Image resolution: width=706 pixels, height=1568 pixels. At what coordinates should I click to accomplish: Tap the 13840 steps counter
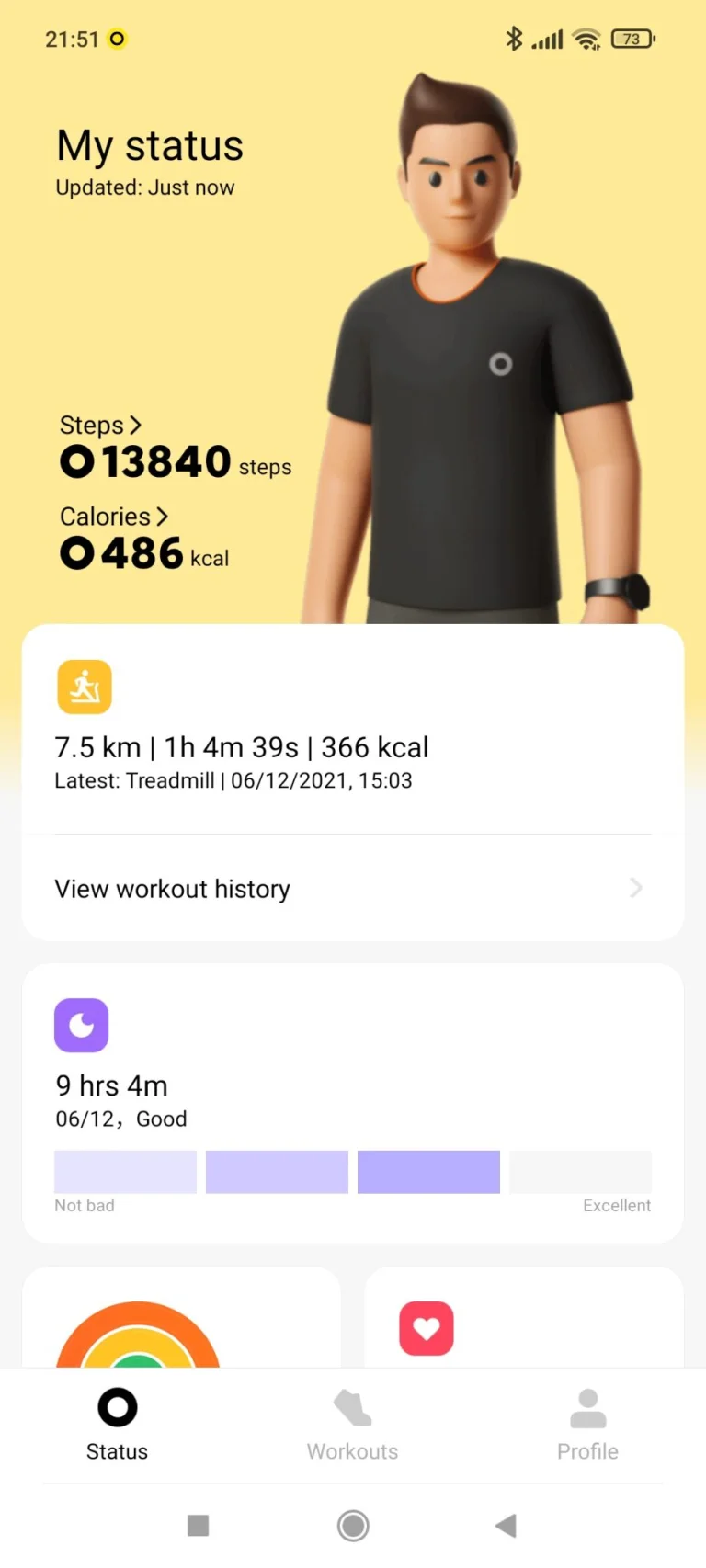pyautogui.click(x=166, y=461)
